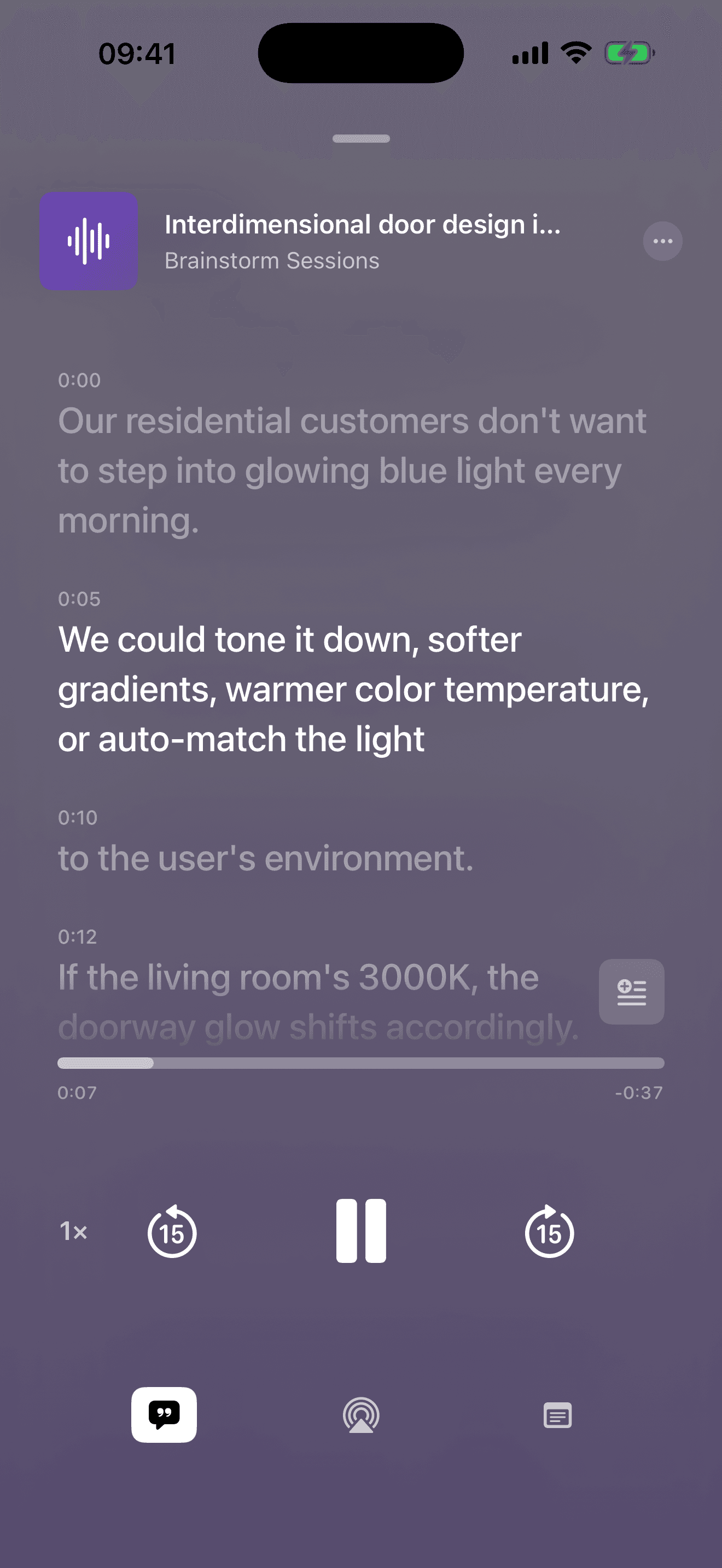Pause the recording playback

click(x=361, y=1230)
